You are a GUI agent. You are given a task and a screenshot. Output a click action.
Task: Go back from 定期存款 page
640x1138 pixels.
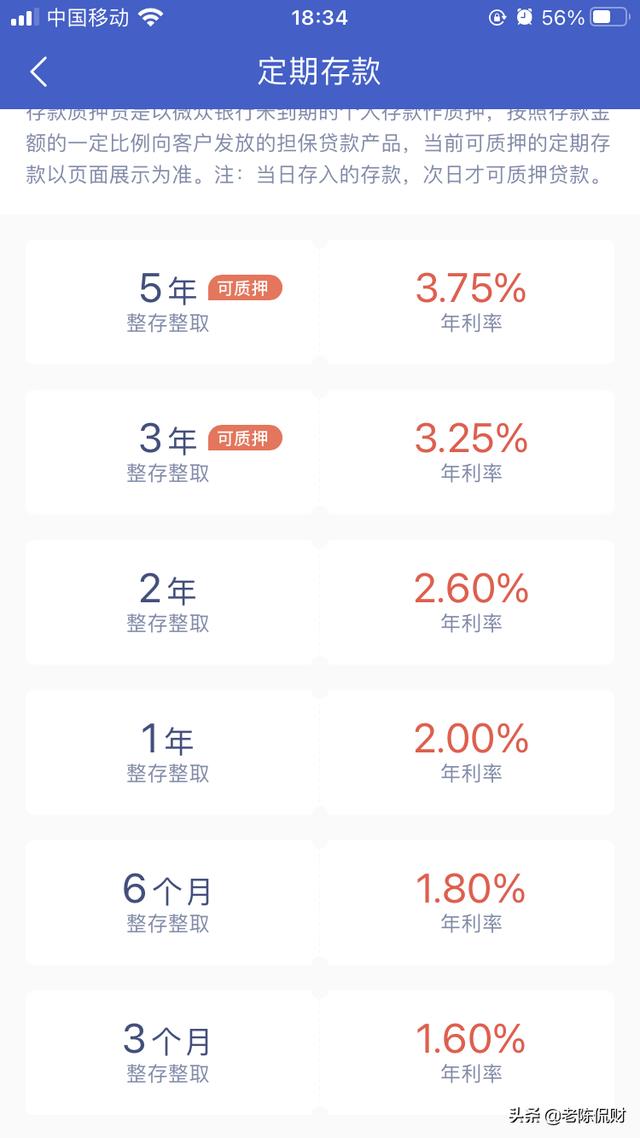[39, 72]
